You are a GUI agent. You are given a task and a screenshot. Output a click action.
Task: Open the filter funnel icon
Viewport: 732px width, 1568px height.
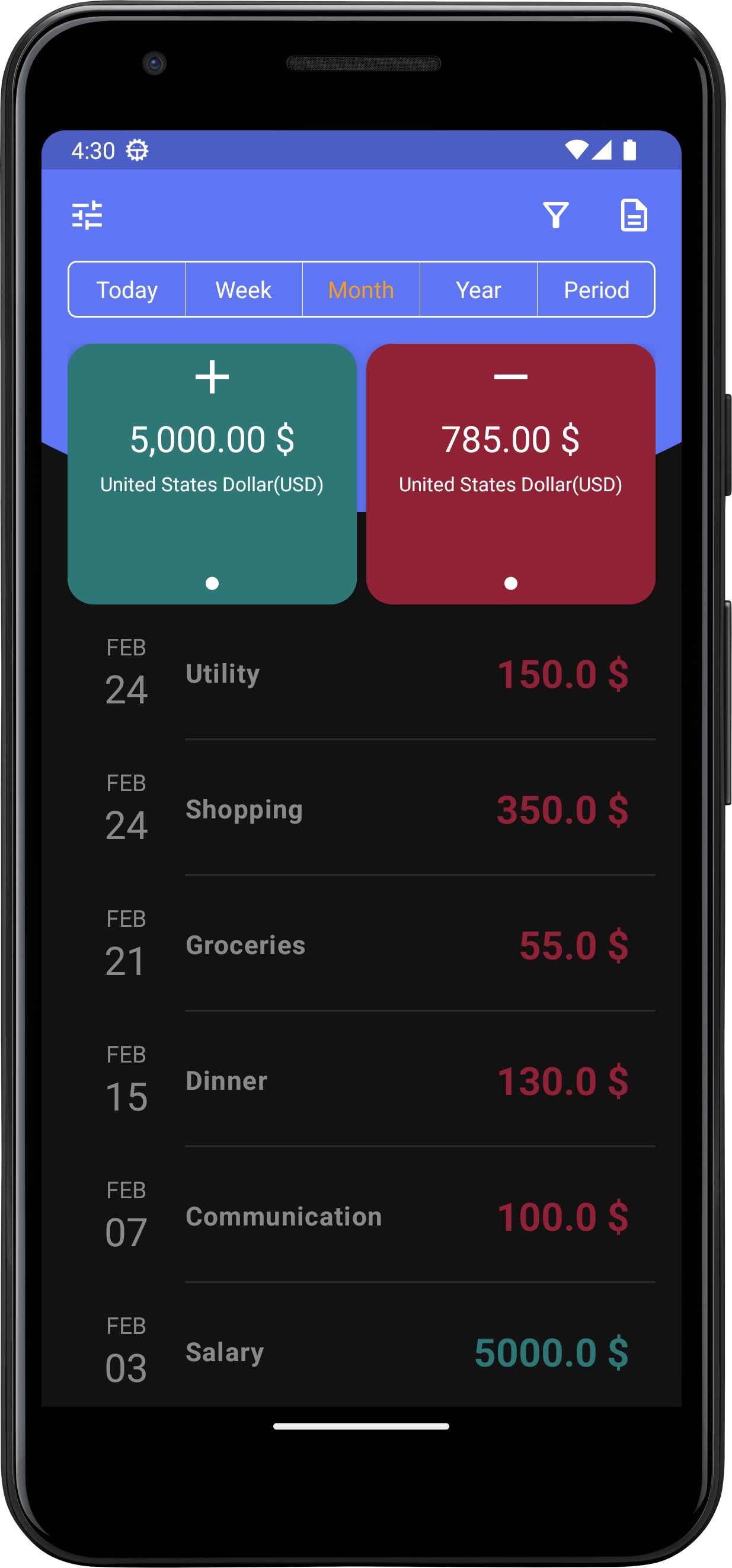(555, 215)
